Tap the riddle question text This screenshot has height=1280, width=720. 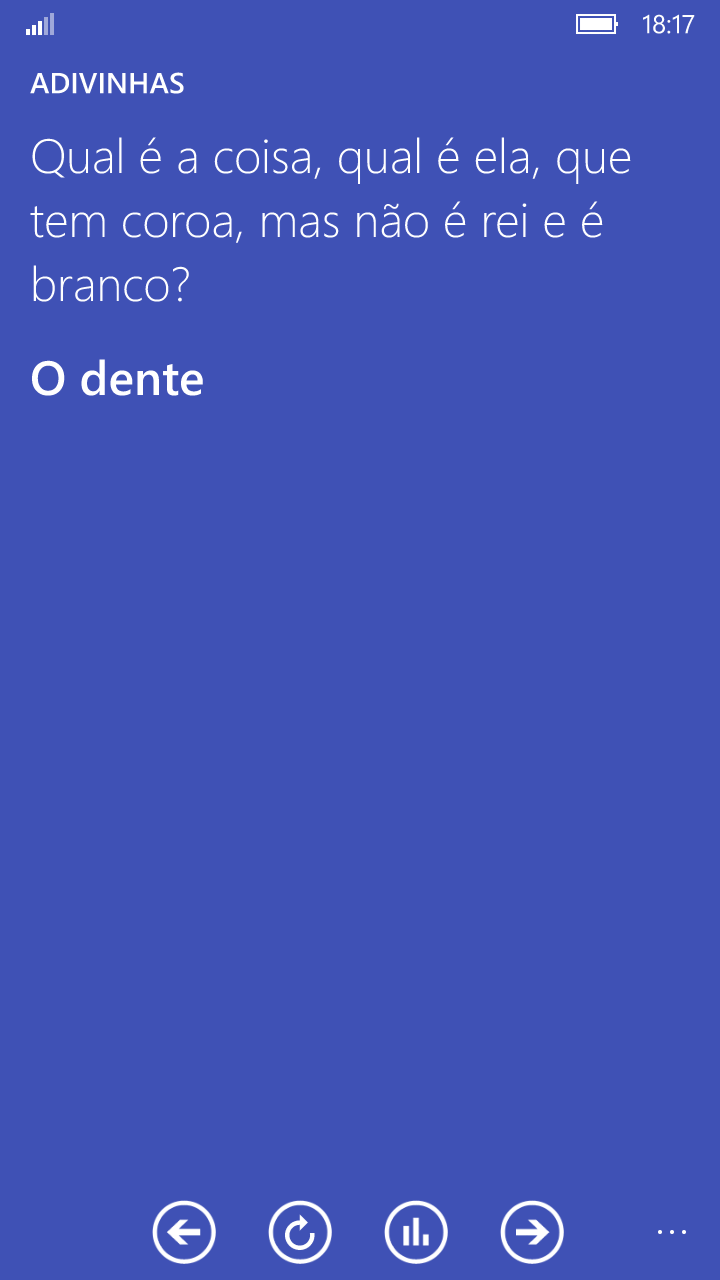point(330,220)
